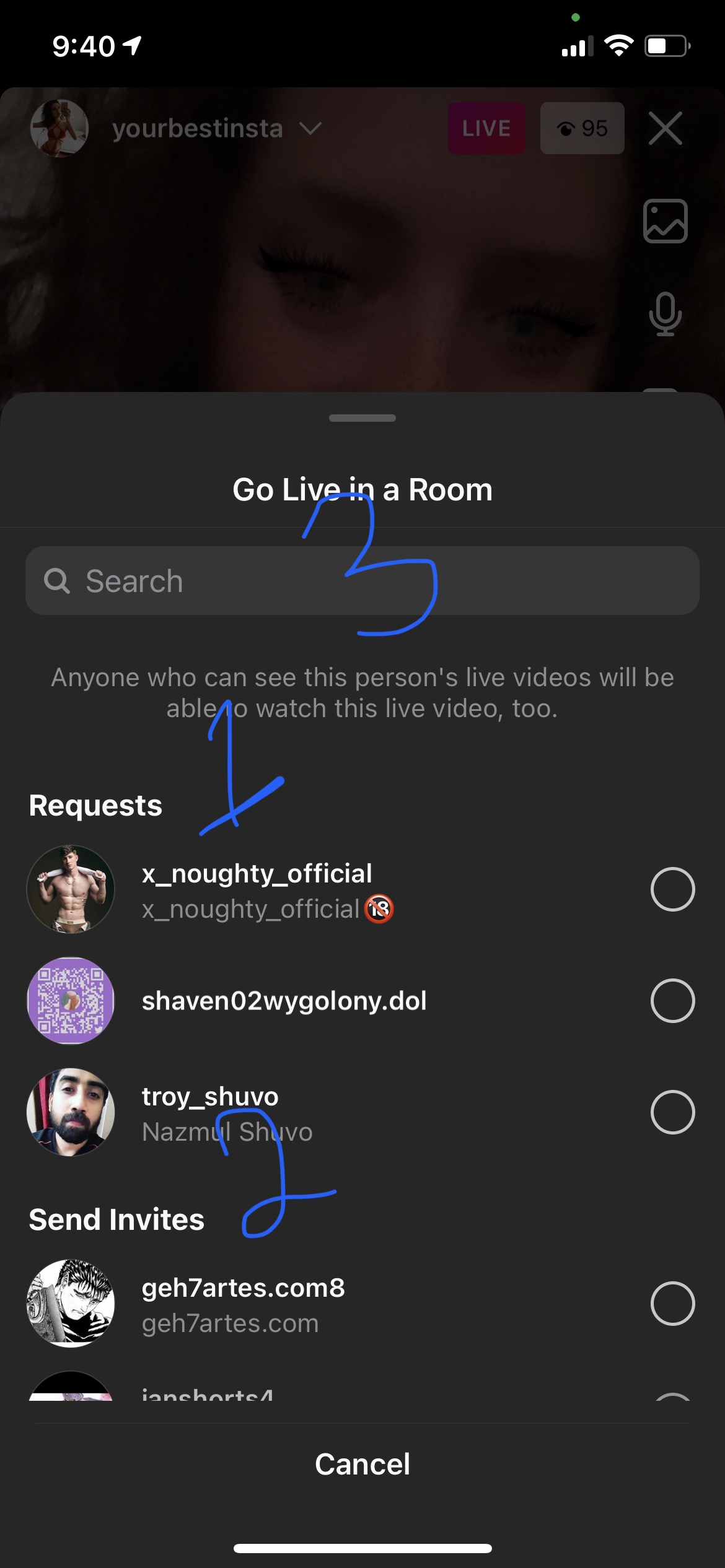725x1568 pixels.
Task: Tap the Search field in the room sheet
Action: (362, 581)
